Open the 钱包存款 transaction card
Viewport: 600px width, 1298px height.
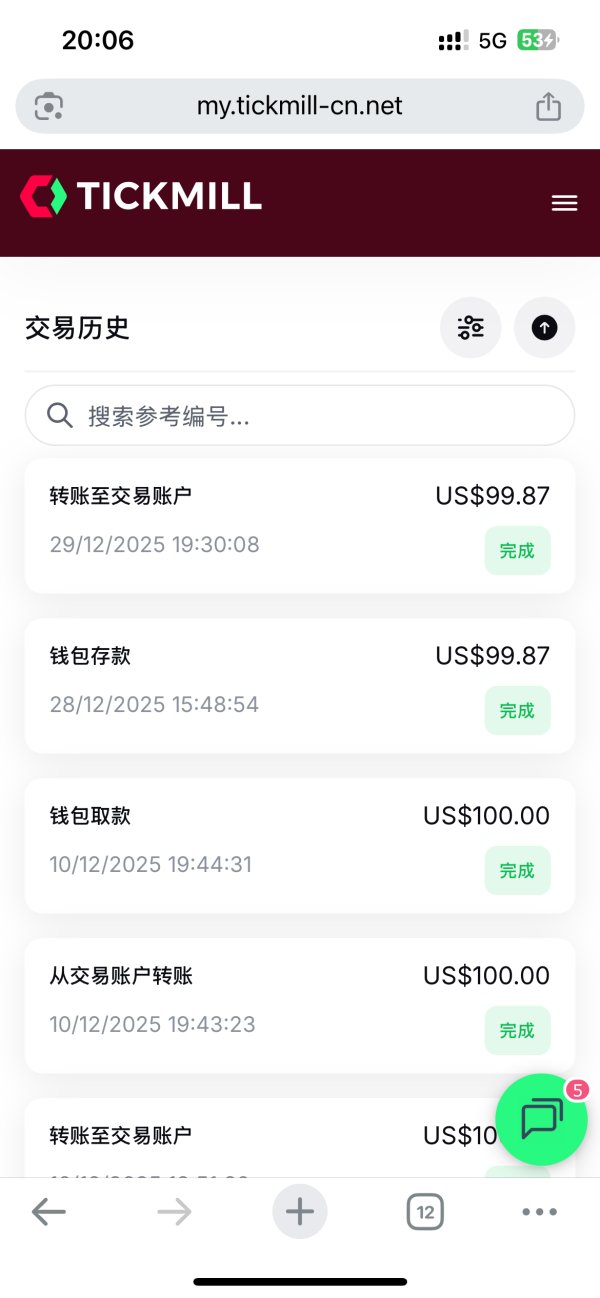click(300, 685)
